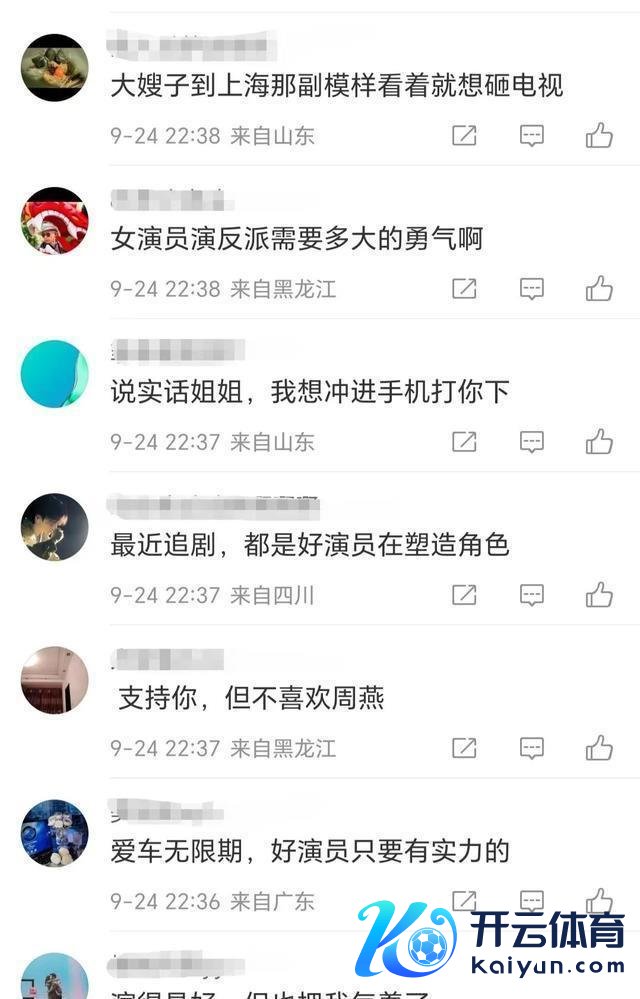
Task: Open avatar of the 砸电视 commenter
Action: 55,68
